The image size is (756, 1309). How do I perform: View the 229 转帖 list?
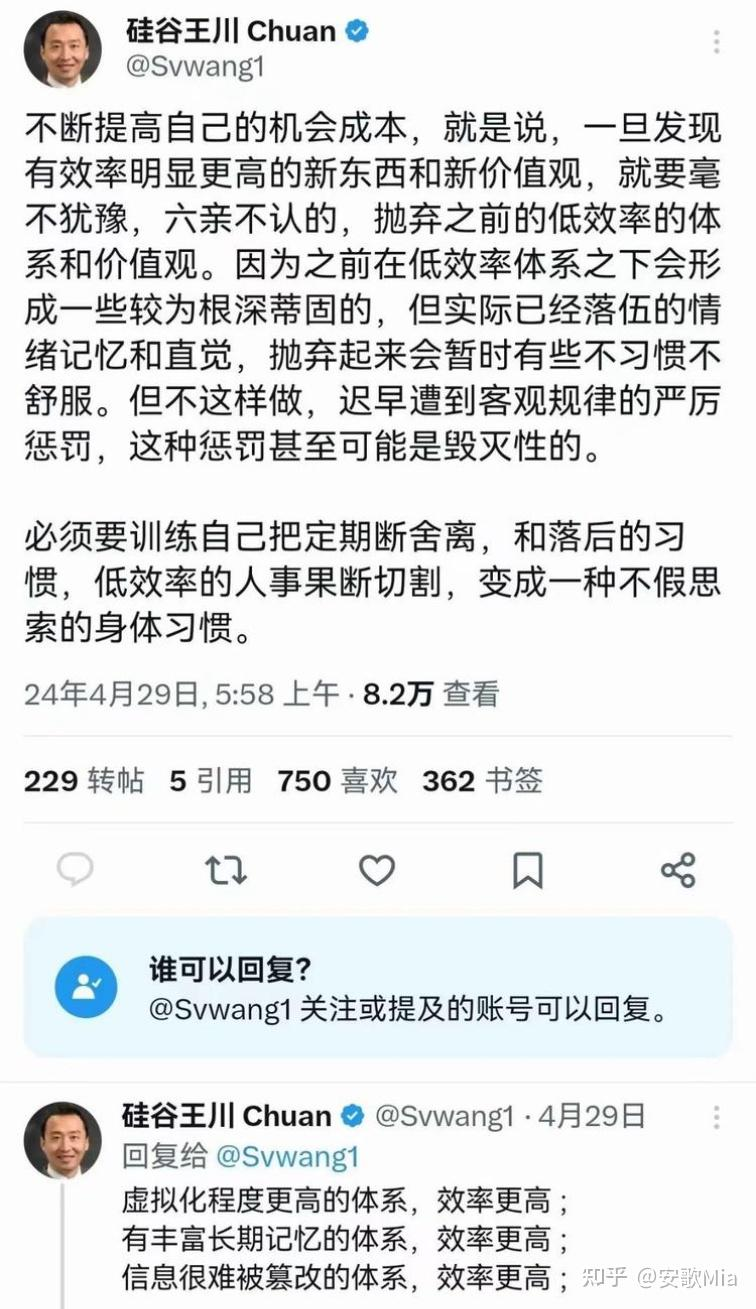click(x=84, y=781)
